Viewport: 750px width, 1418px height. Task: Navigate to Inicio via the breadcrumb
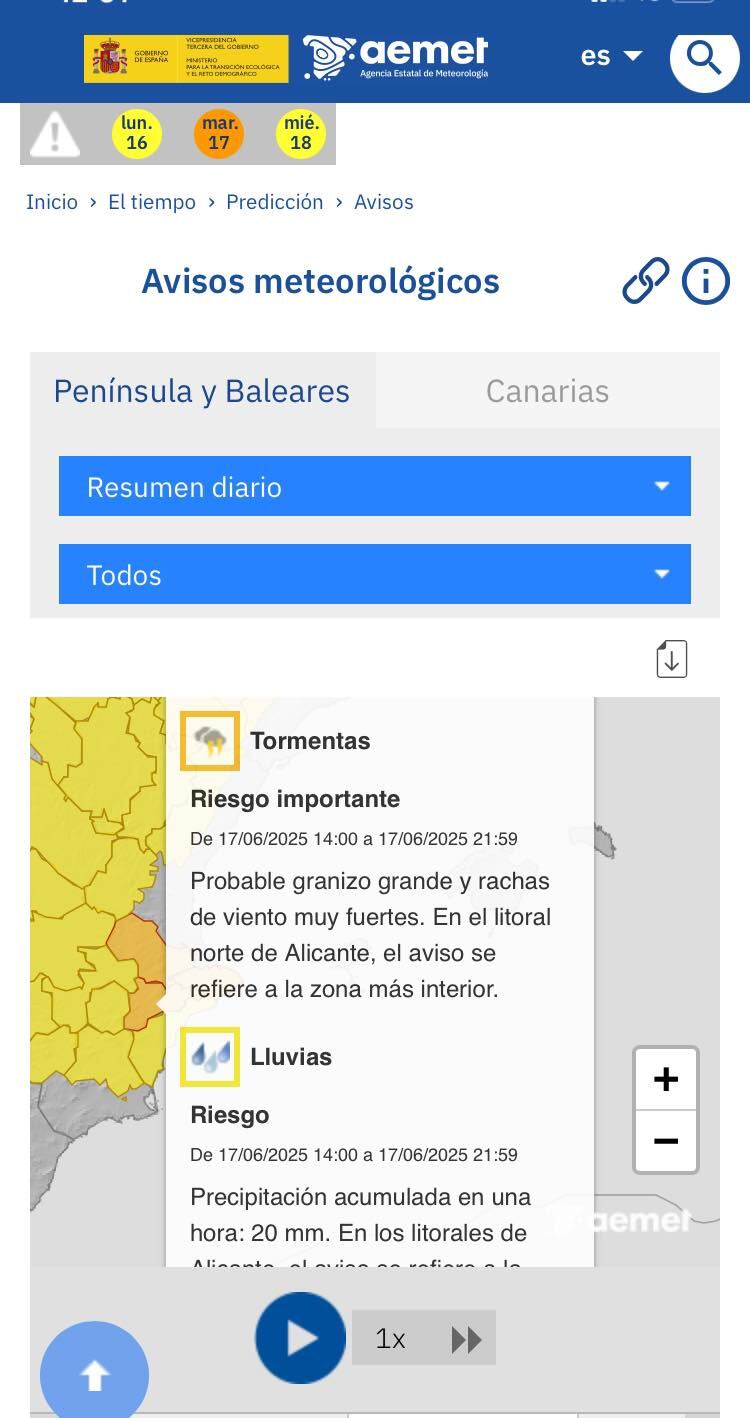52,201
